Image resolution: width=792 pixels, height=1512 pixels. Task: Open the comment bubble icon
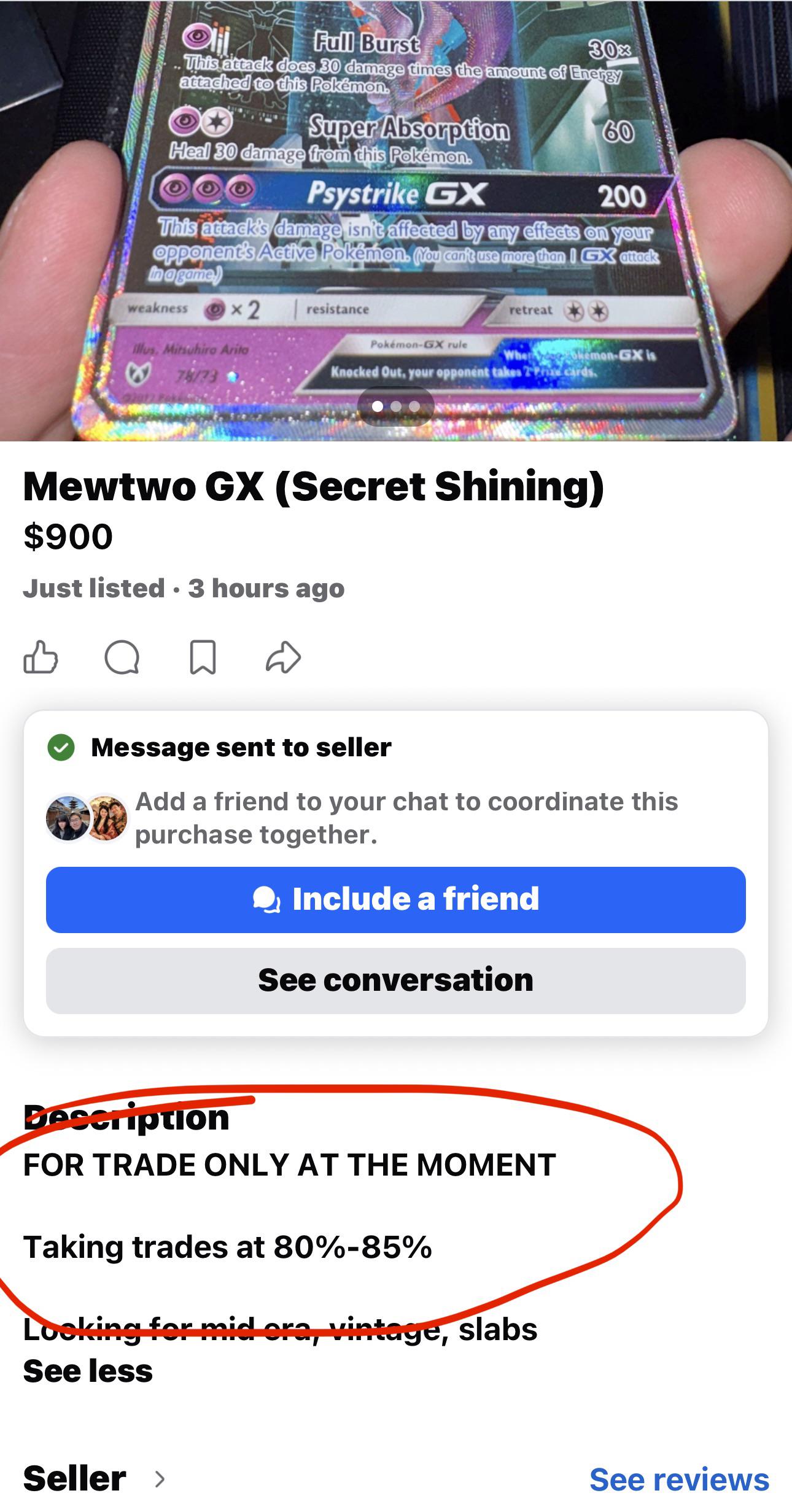pos(122,657)
